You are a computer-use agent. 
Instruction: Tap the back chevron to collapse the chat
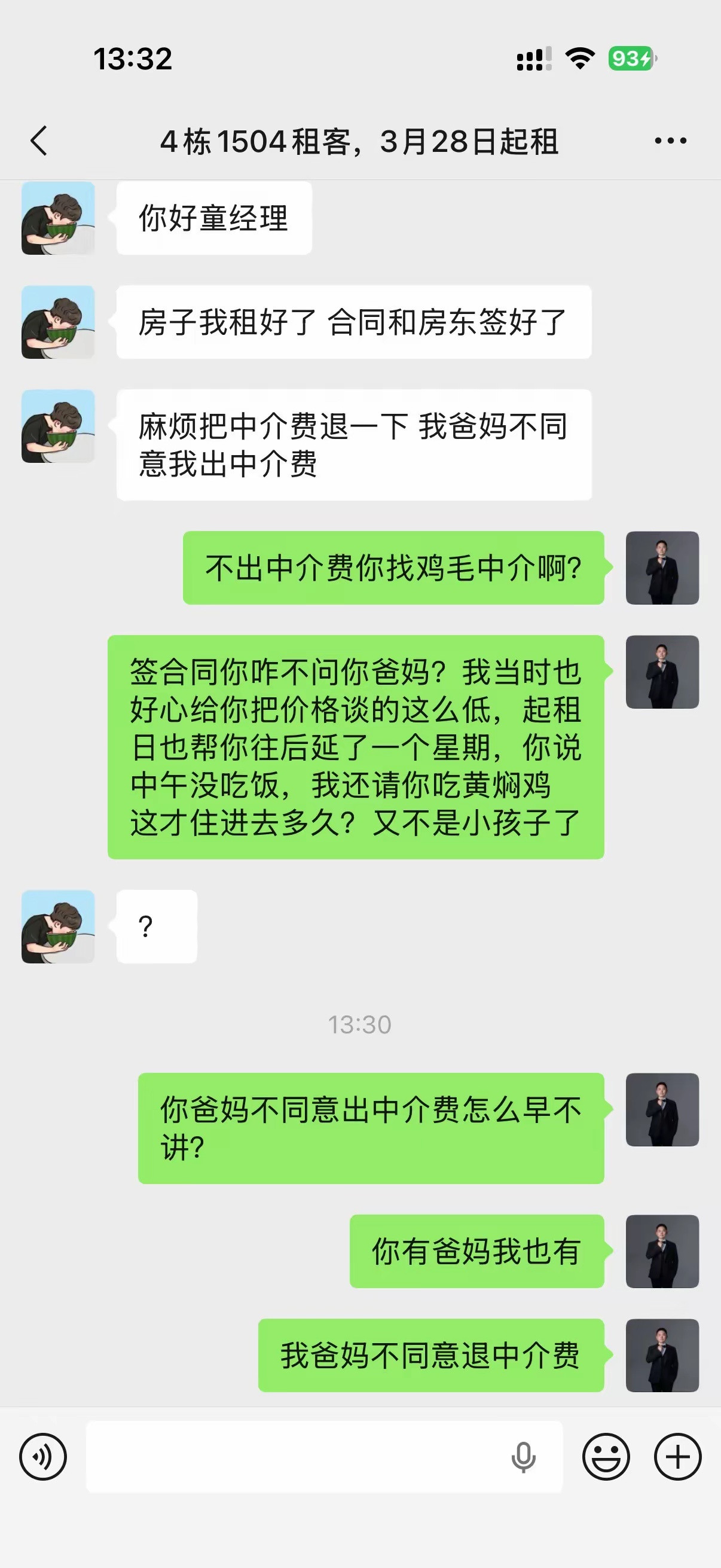tap(38, 140)
